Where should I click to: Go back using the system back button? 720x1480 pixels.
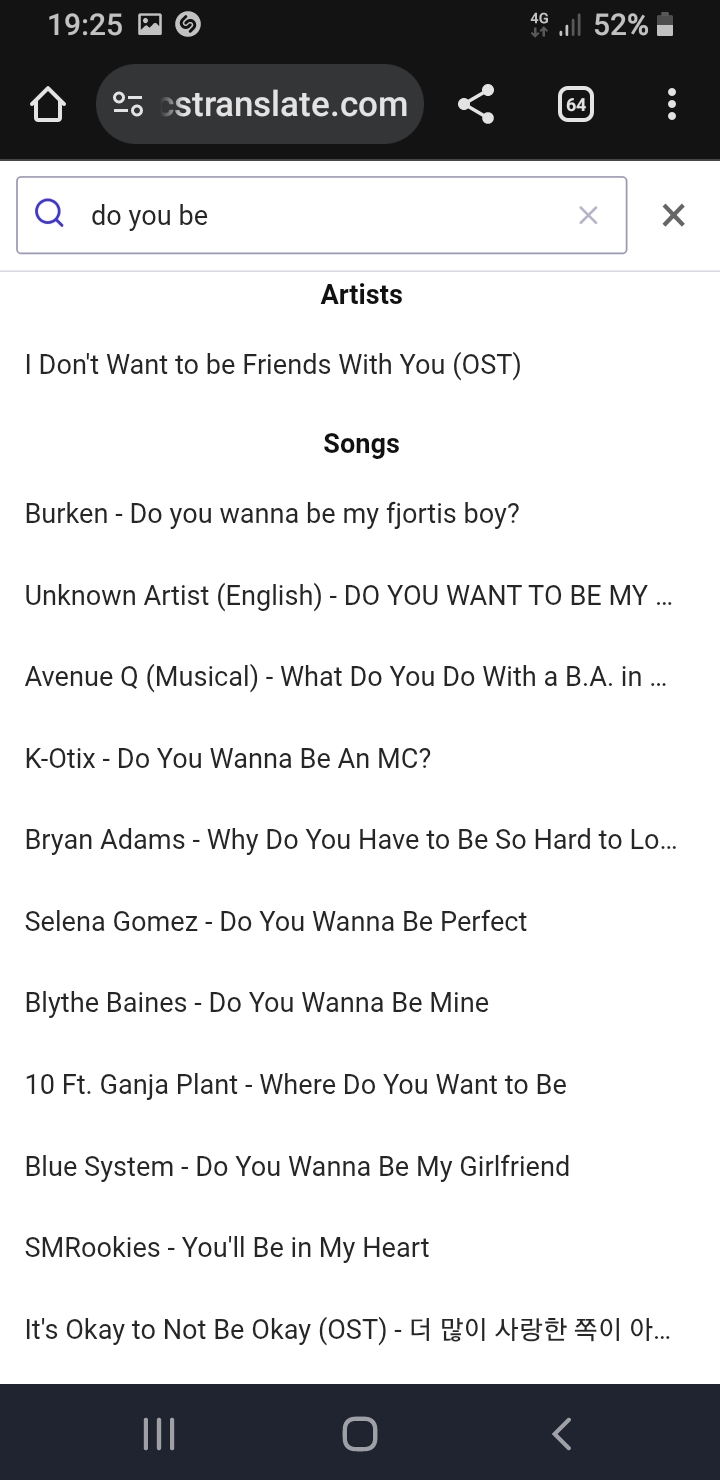pos(562,1433)
